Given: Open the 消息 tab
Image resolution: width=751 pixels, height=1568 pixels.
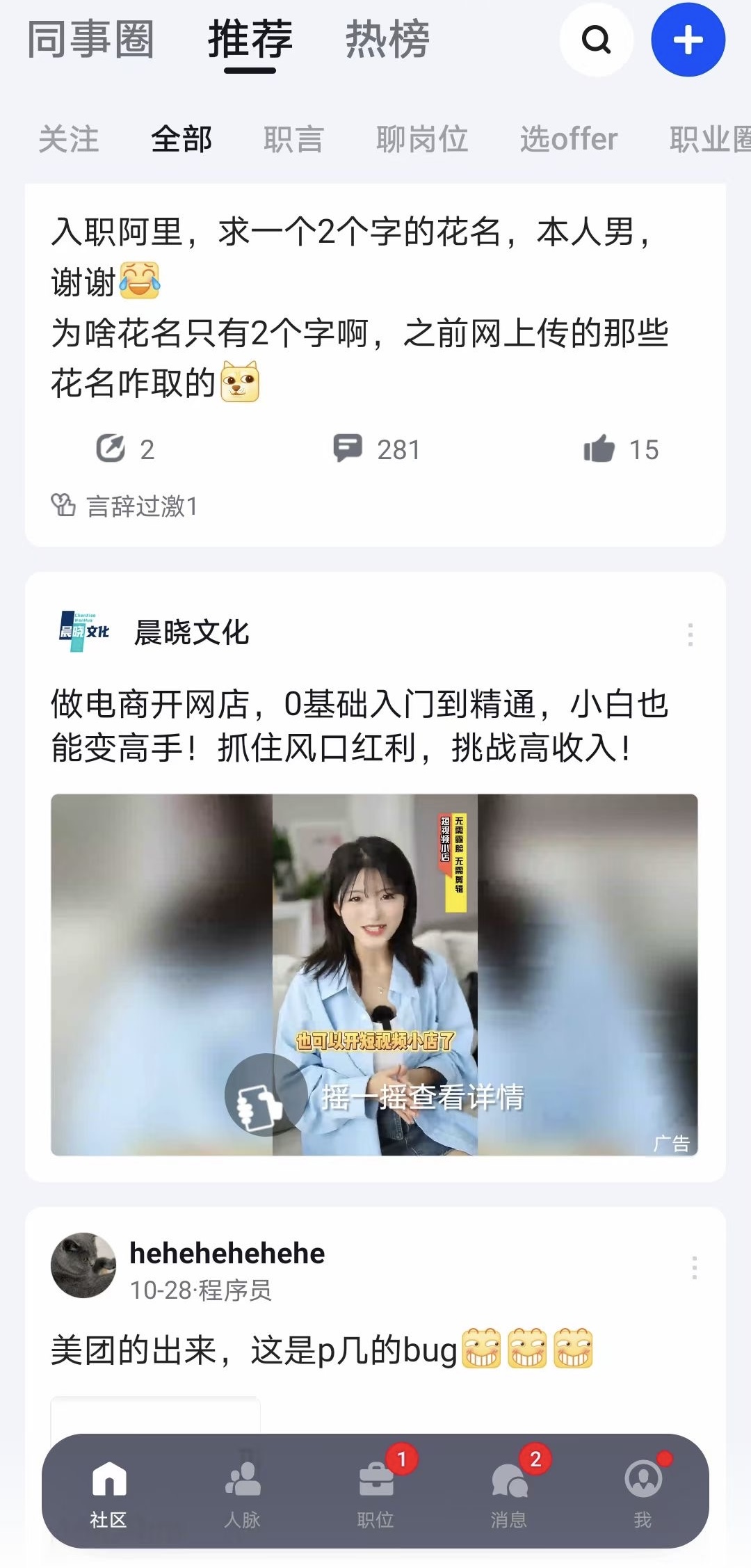Looking at the screenshot, I should tap(509, 1490).
